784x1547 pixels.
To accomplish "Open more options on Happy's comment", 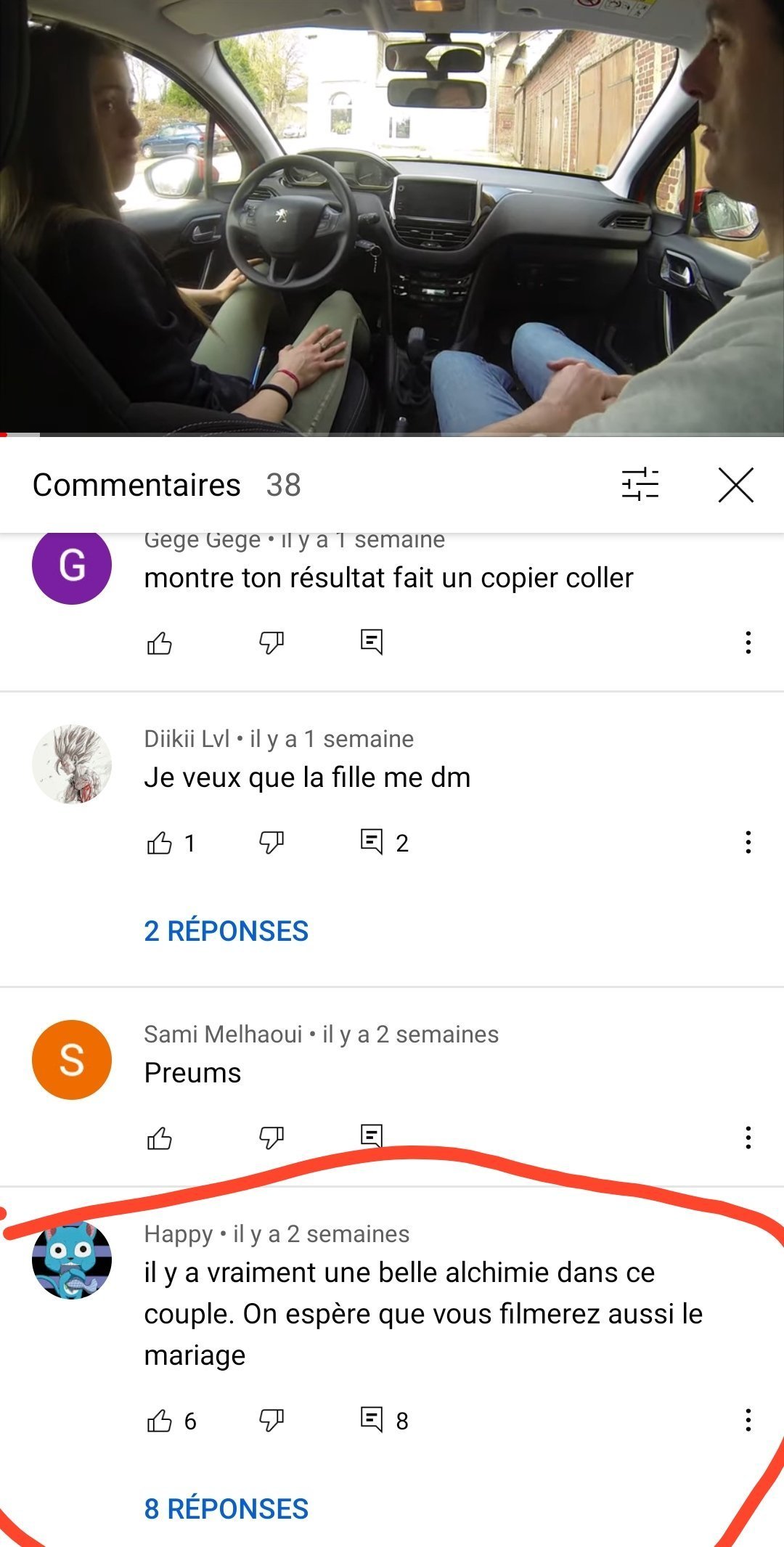I will coord(748,1421).
